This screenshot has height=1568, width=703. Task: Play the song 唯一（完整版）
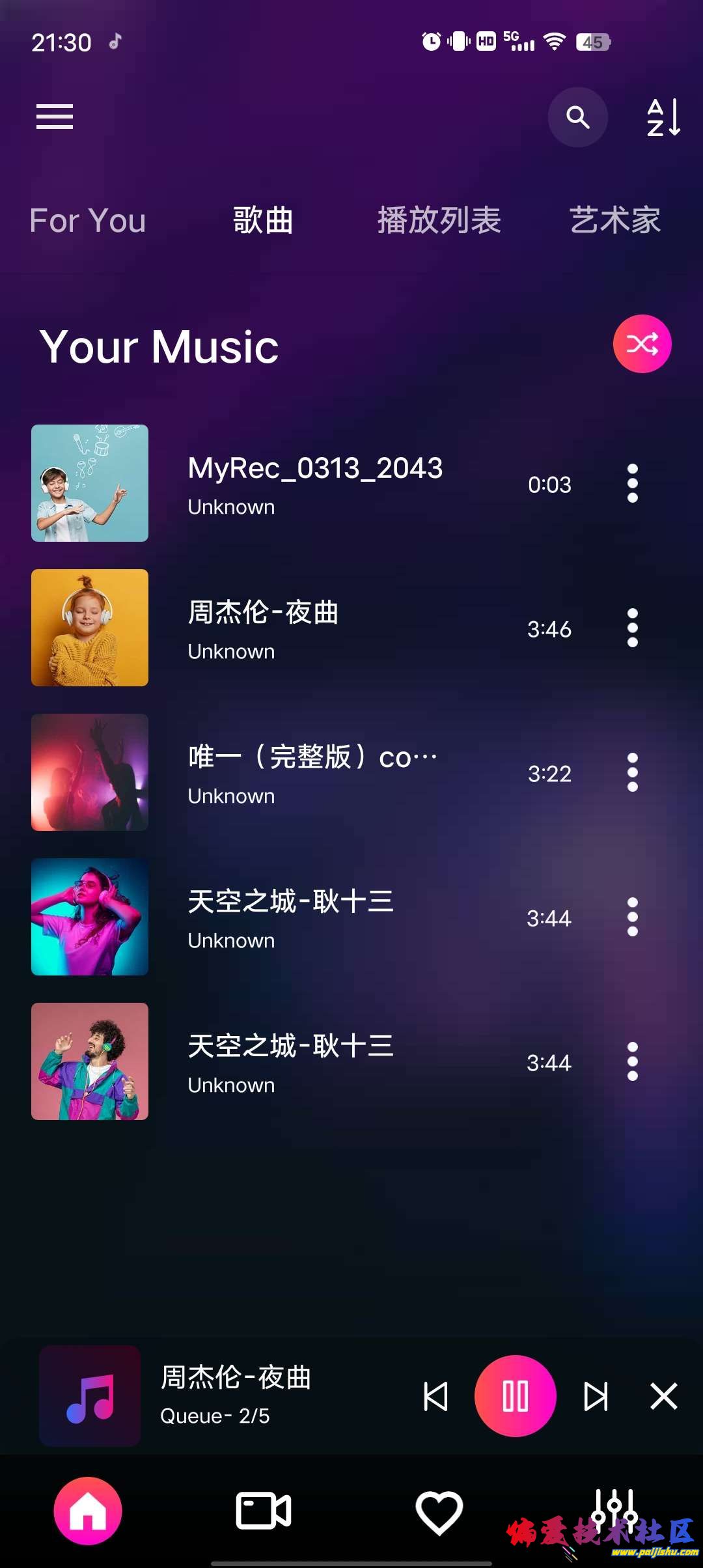click(x=312, y=772)
